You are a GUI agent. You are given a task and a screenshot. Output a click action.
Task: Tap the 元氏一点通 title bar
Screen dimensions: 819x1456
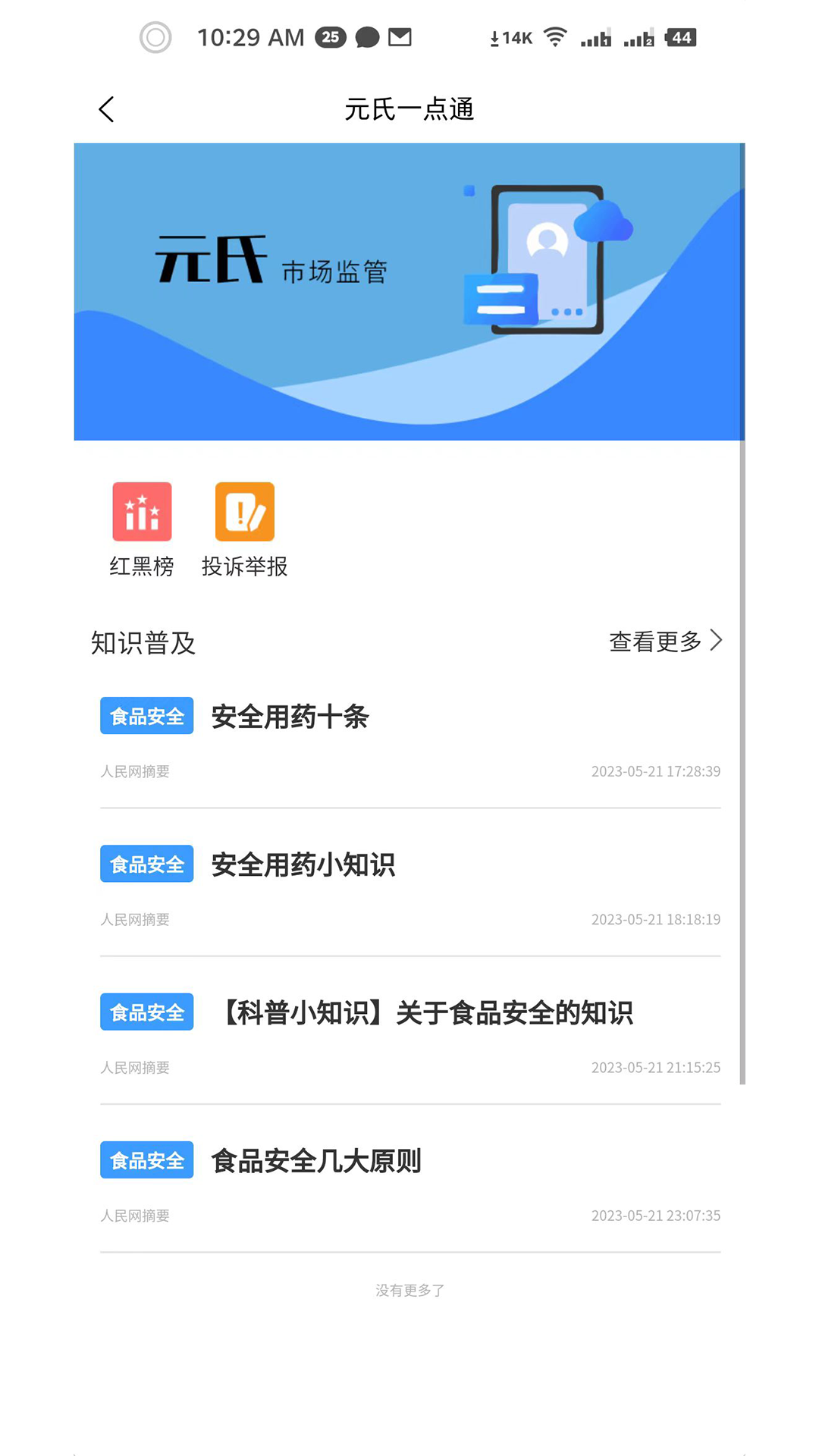(409, 108)
